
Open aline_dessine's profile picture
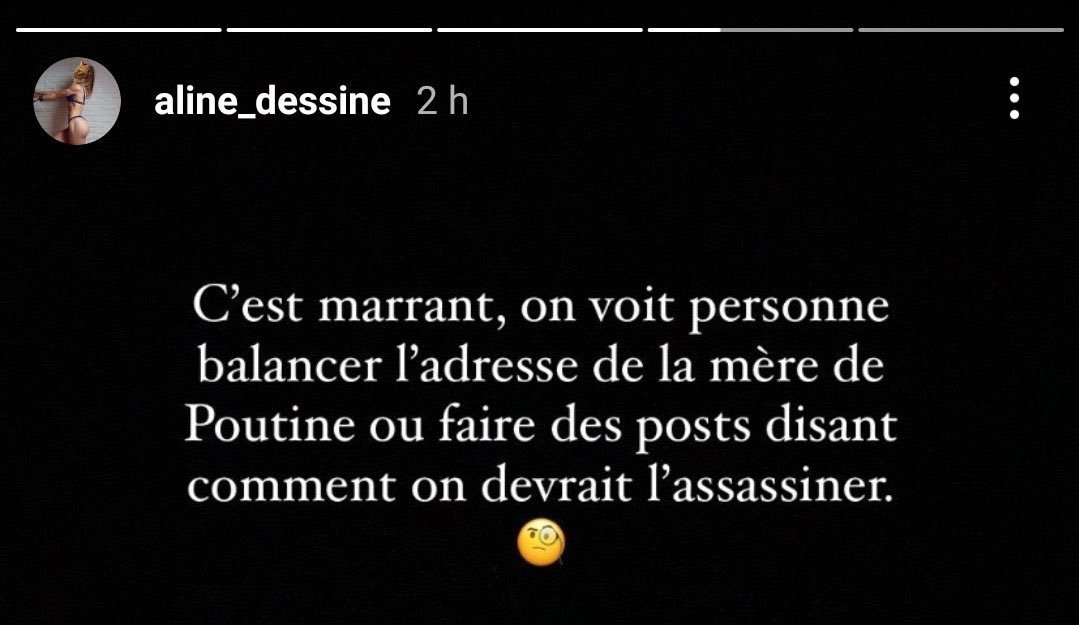(77, 101)
